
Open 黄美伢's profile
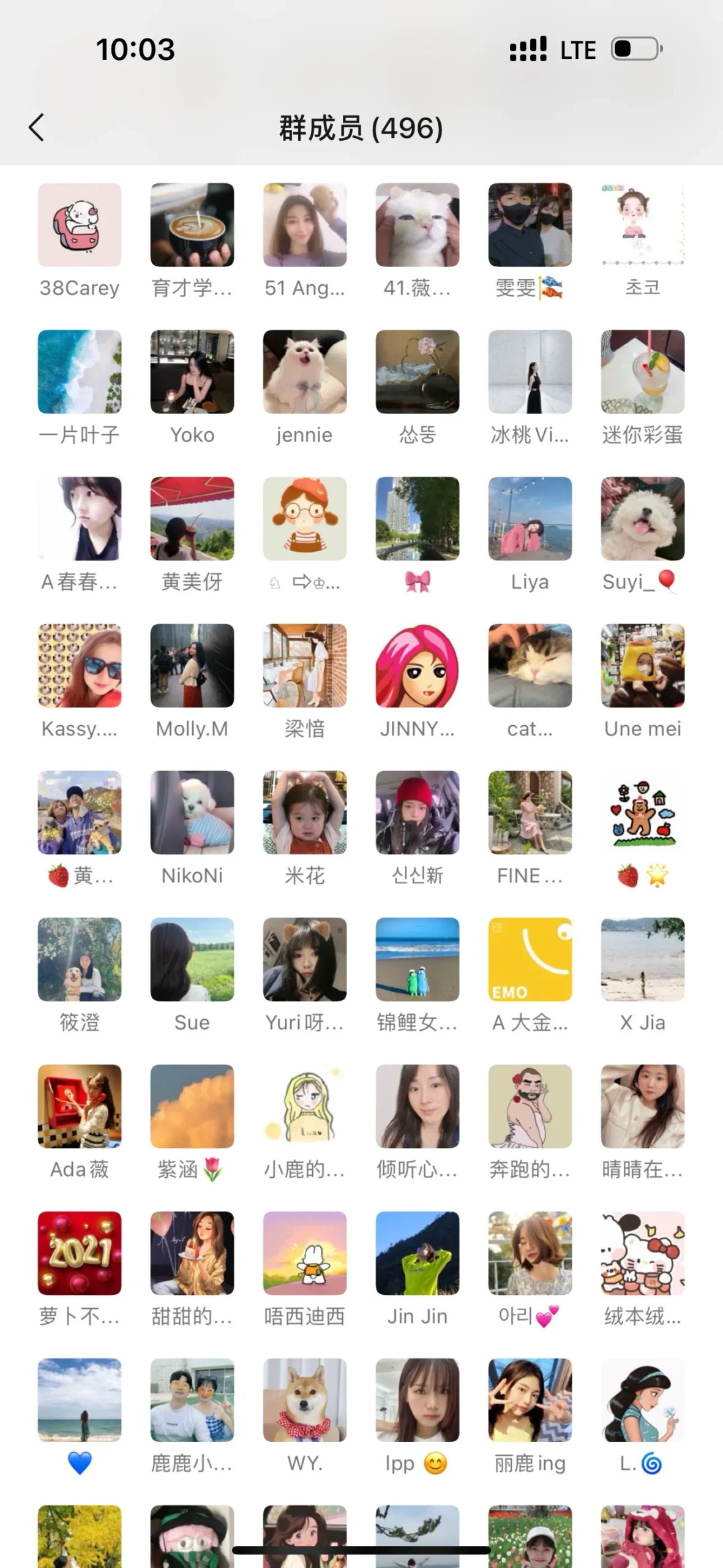pos(192,519)
